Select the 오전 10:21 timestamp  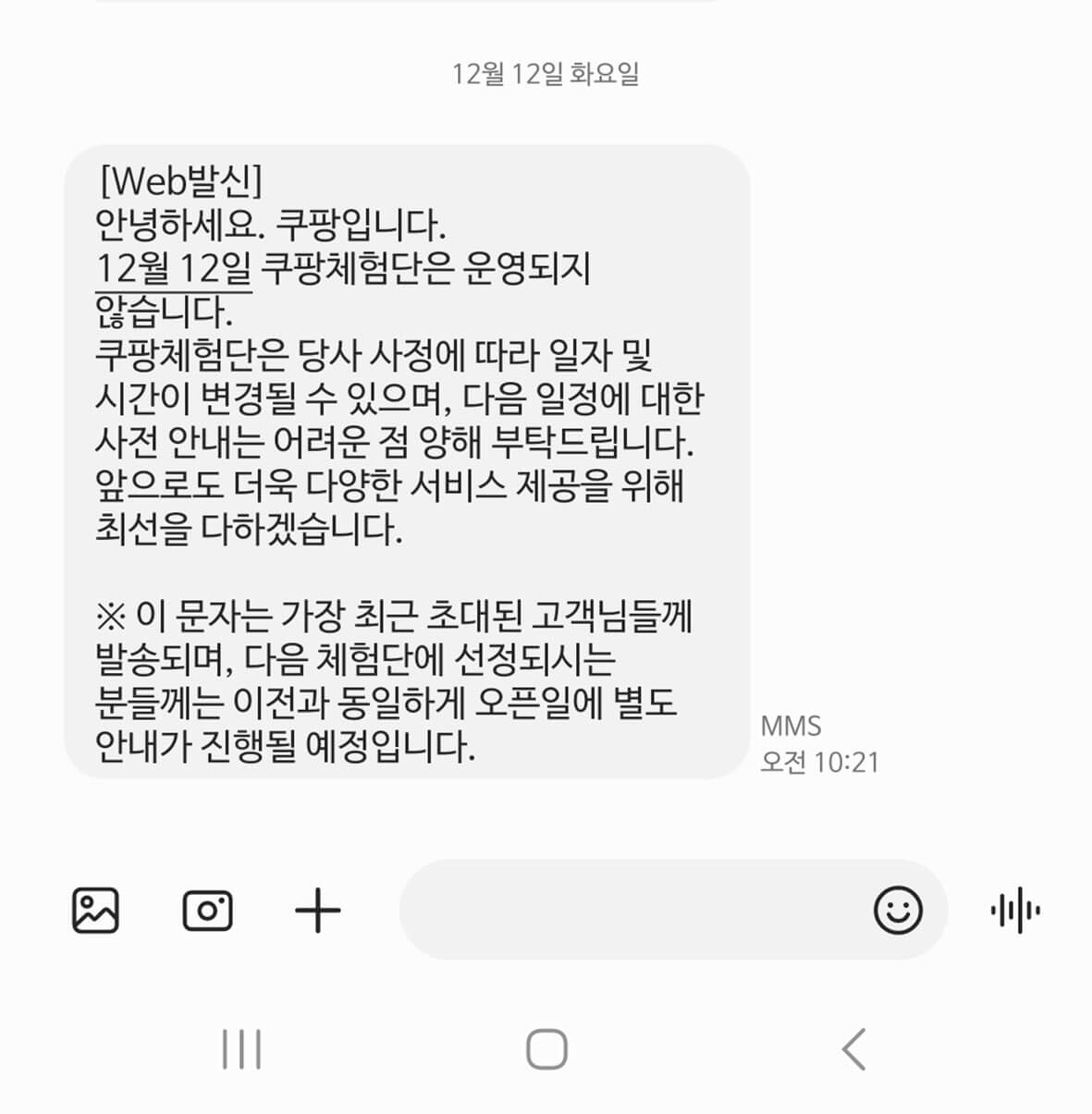pyautogui.click(x=817, y=763)
